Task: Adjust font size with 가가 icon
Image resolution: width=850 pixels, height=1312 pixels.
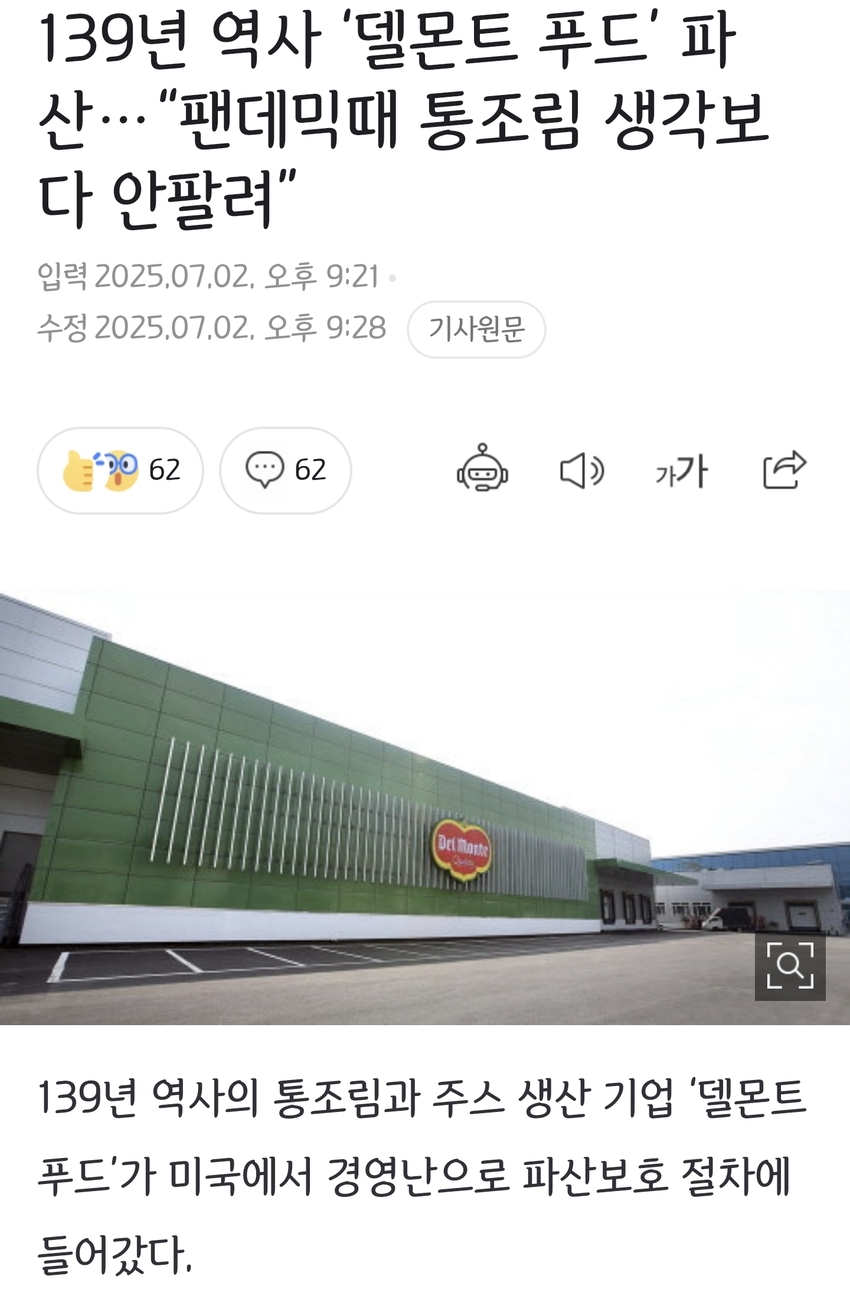Action: pyautogui.click(x=681, y=471)
